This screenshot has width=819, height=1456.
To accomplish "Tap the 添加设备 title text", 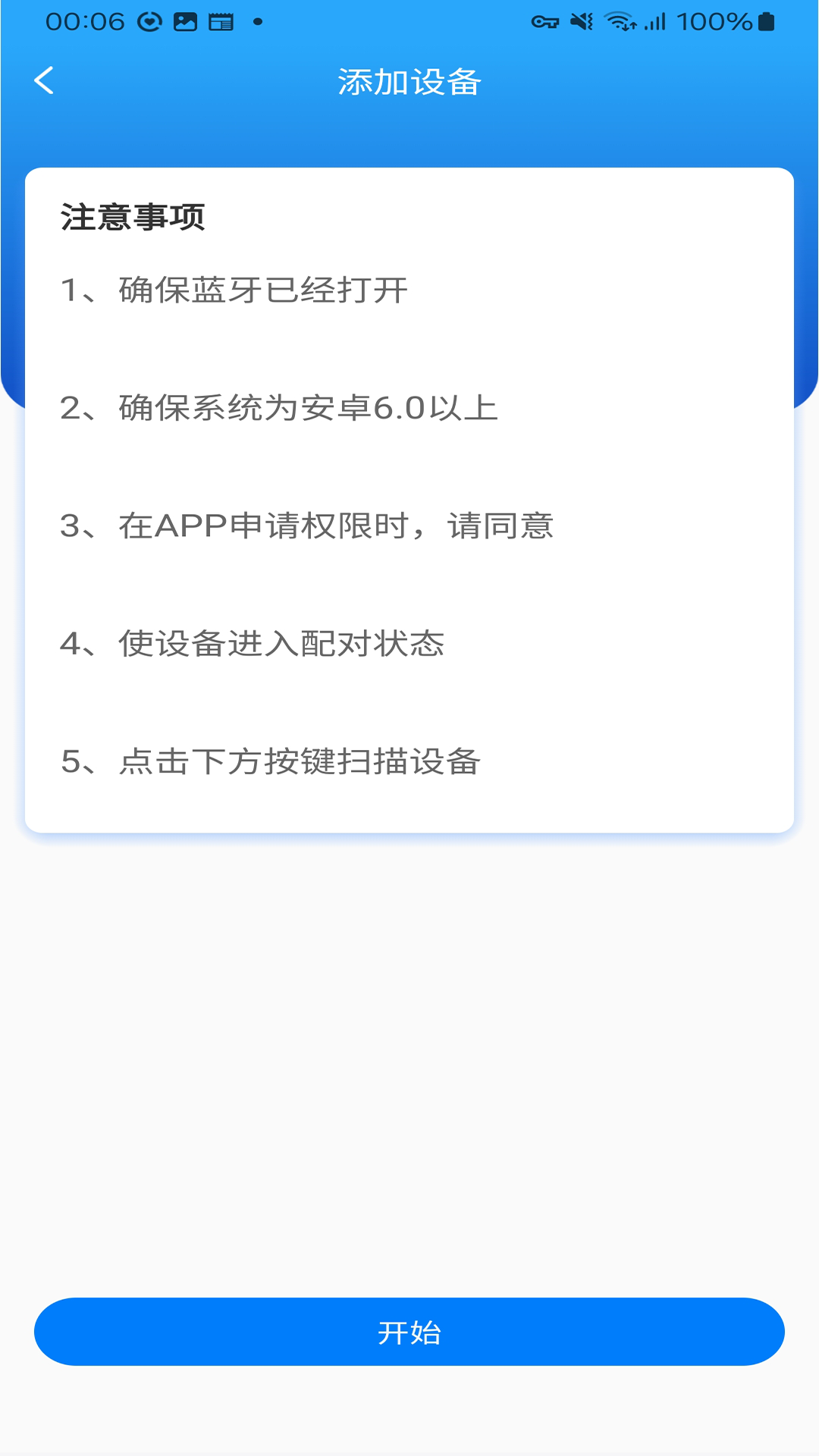I will (409, 83).
